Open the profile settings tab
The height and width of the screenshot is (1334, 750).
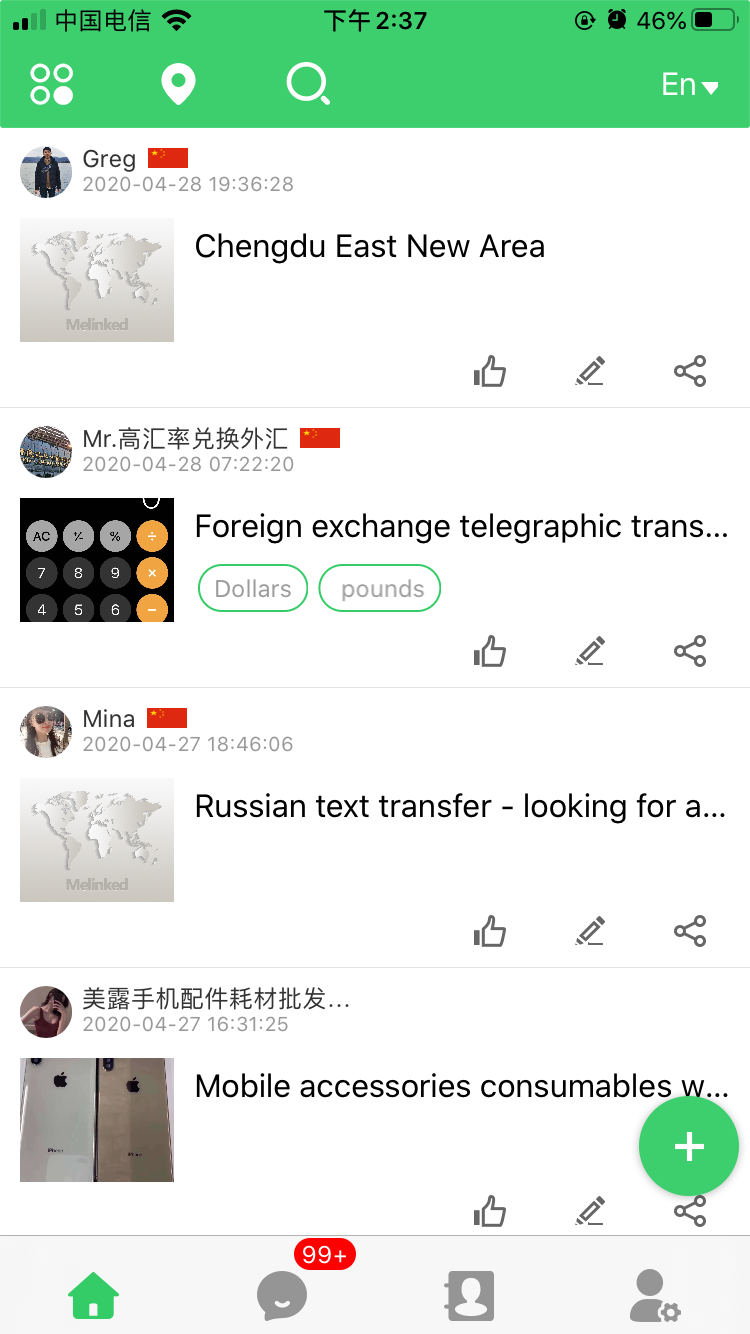point(656,1294)
